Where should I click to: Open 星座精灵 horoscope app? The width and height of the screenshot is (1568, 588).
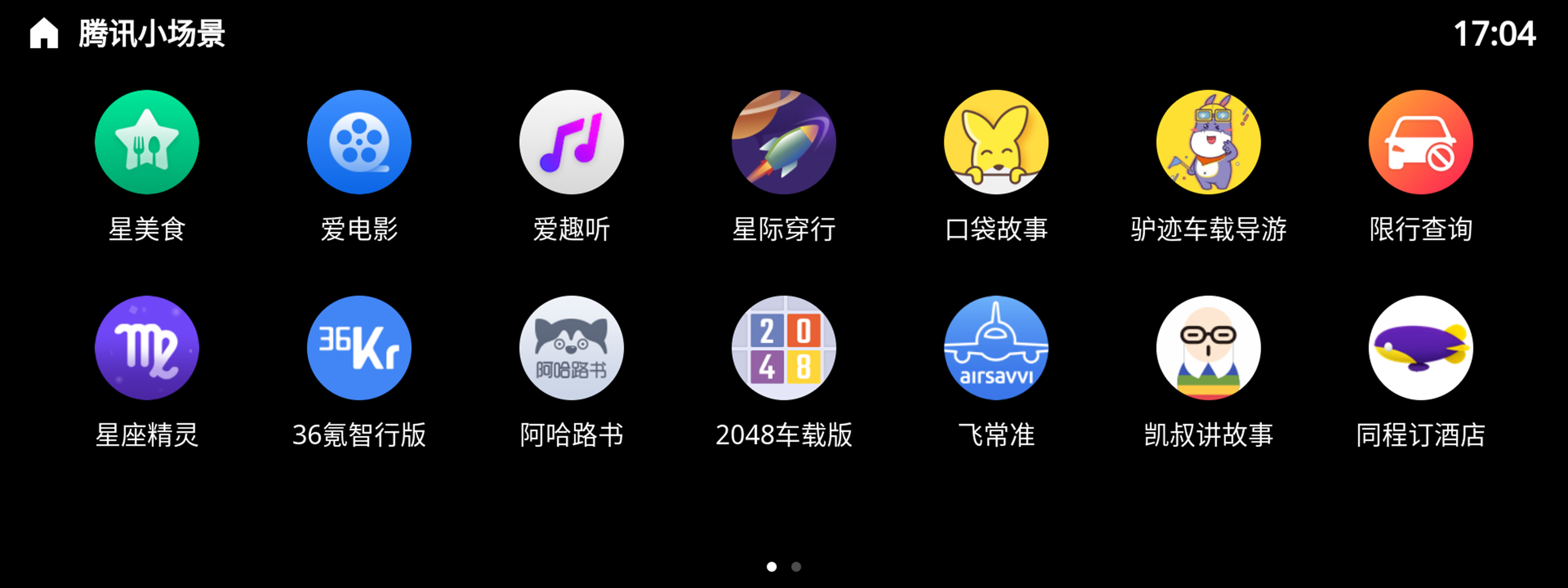point(147,348)
